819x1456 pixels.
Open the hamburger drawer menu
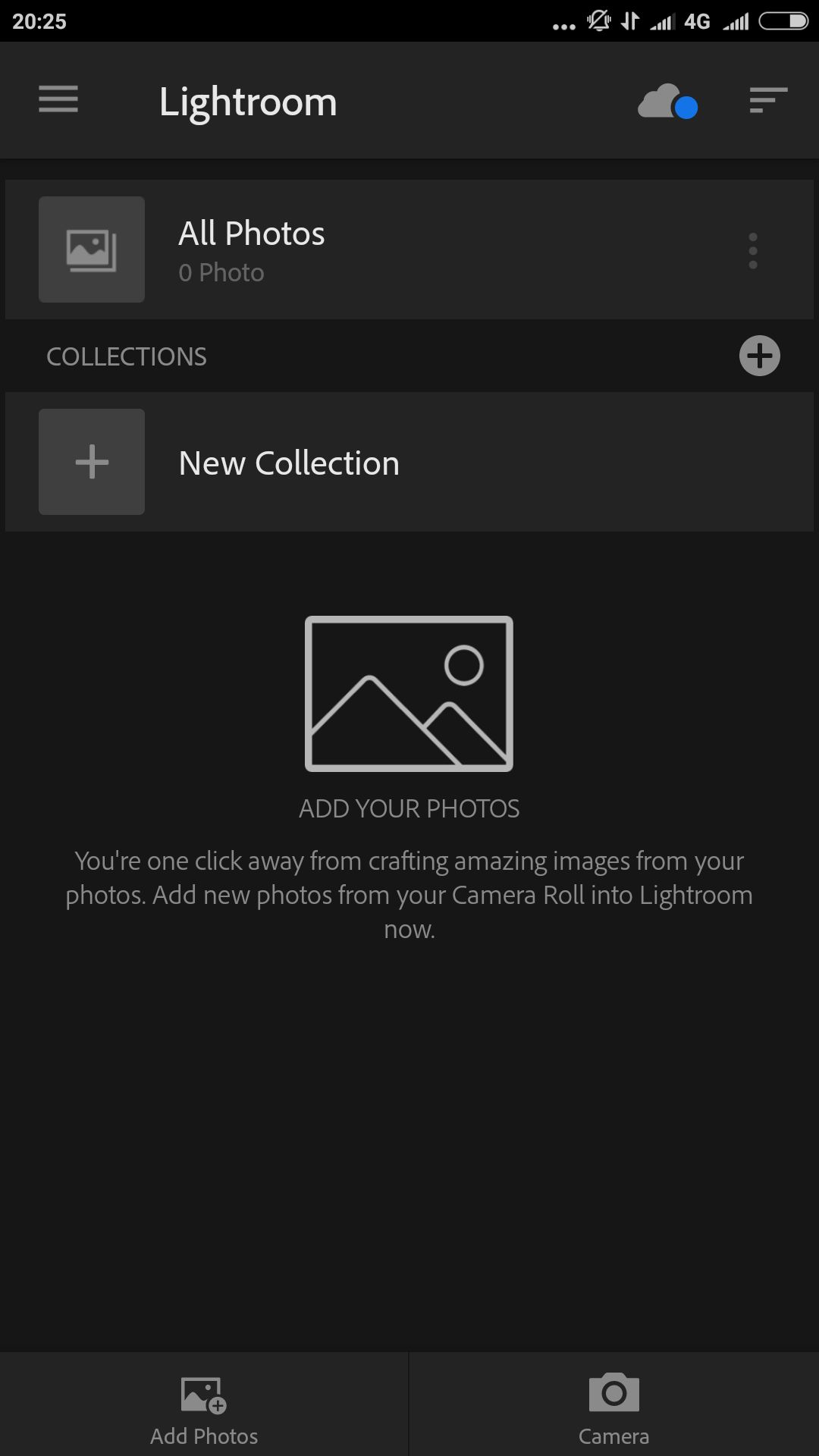point(58,99)
